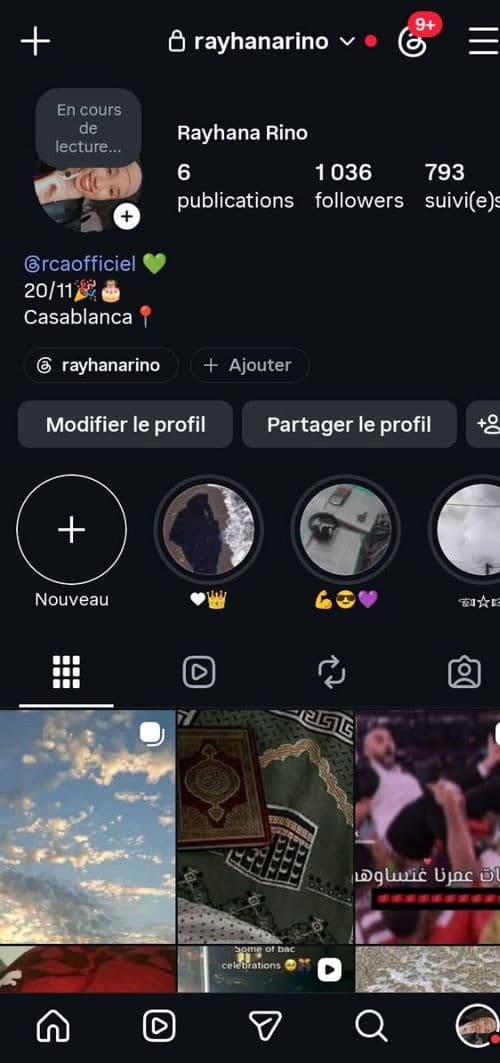This screenshot has width=500, height=1063.
Task: Open the heart and crown highlight
Action: [x=208, y=529]
